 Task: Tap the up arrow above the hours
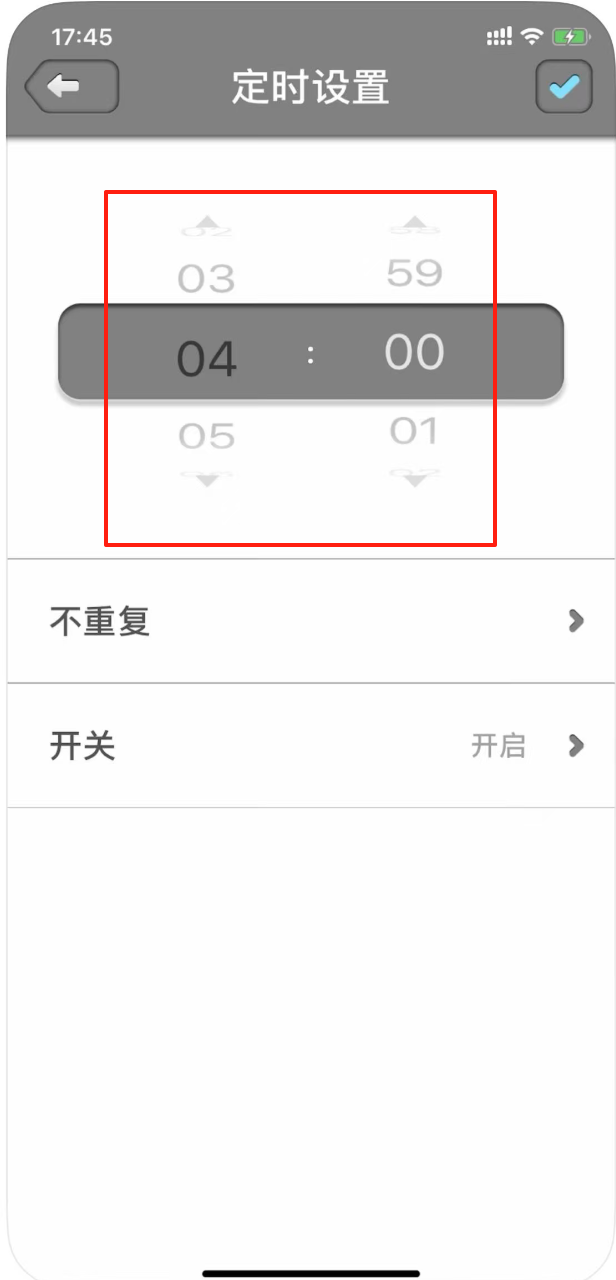pos(207,221)
